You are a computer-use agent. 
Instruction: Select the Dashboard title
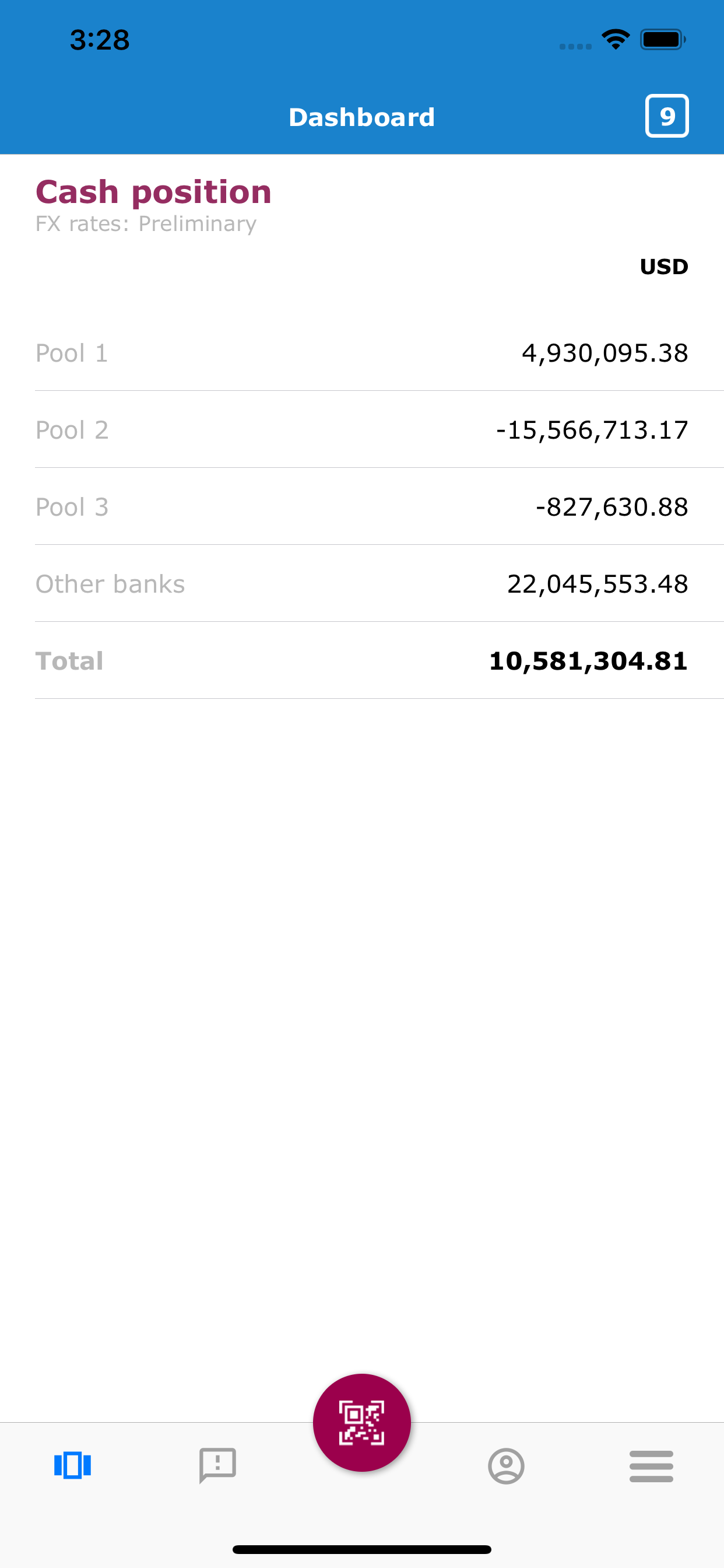tap(362, 116)
